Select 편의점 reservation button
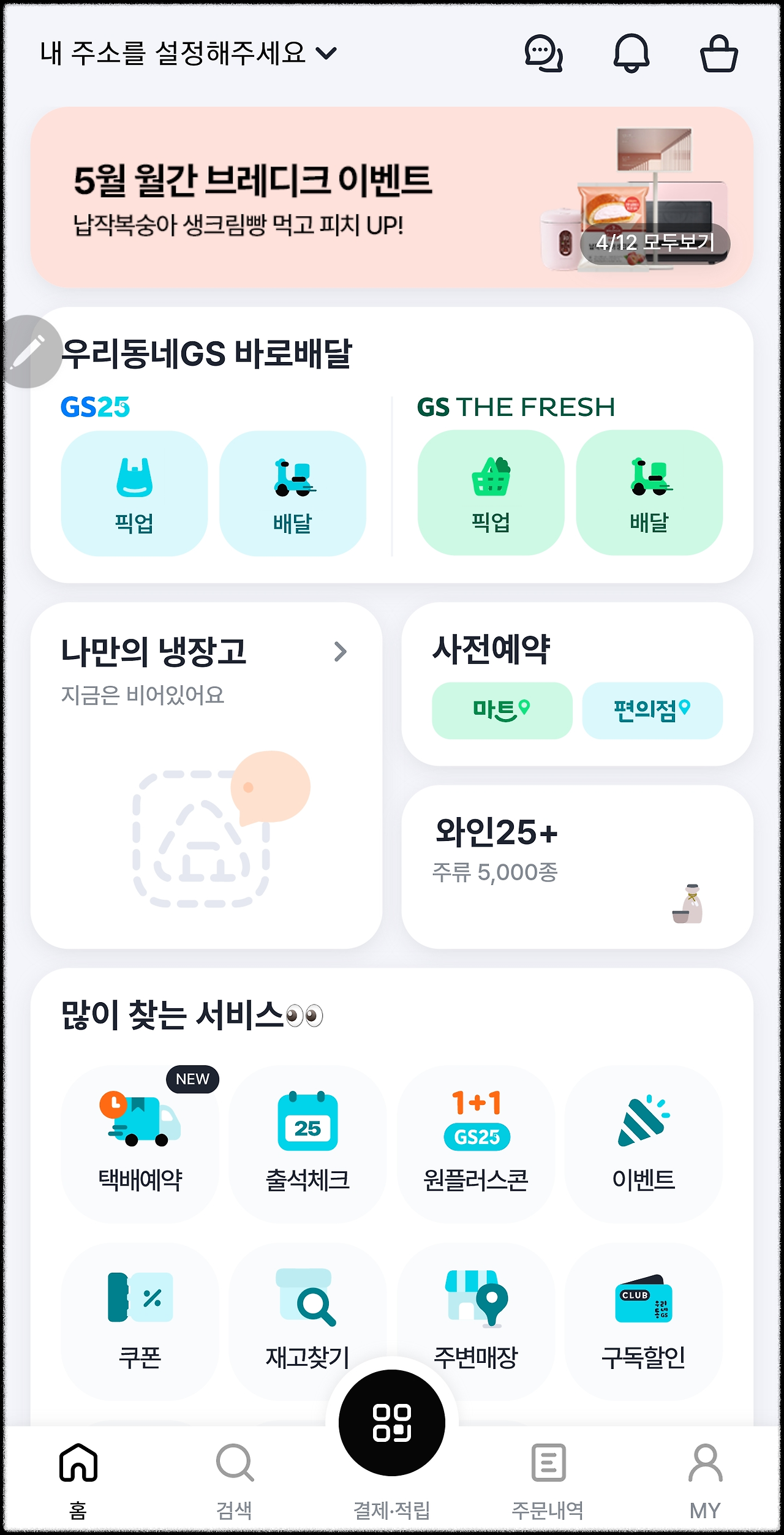Viewport: 784px width, 1535px height. [x=651, y=711]
